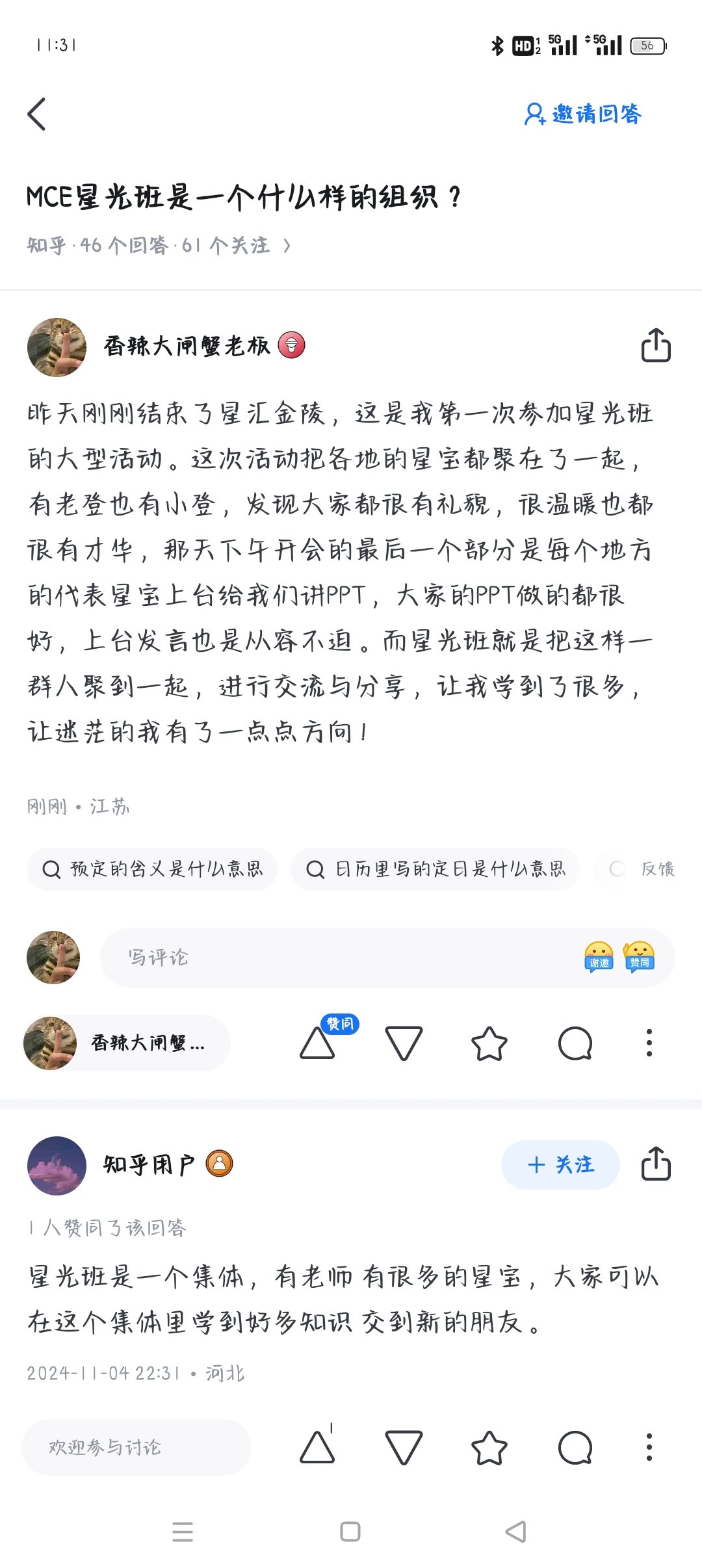This screenshot has height=1568, width=702.
Task: Follow 知乎用户 with 关注 button
Action: pyautogui.click(x=560, y=1165)
